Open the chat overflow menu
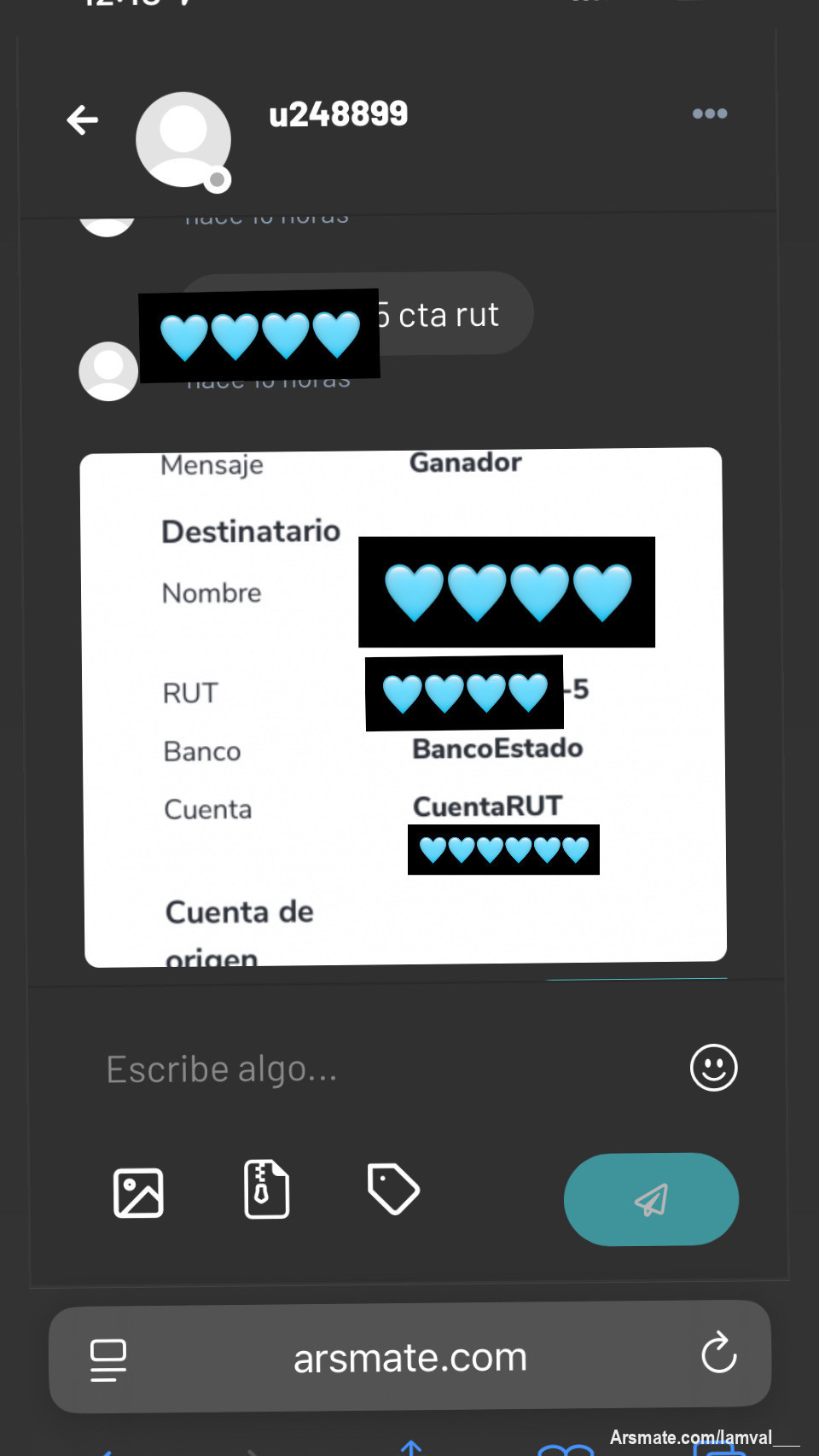Viewport: 819px width, 1456px height. 709,114
